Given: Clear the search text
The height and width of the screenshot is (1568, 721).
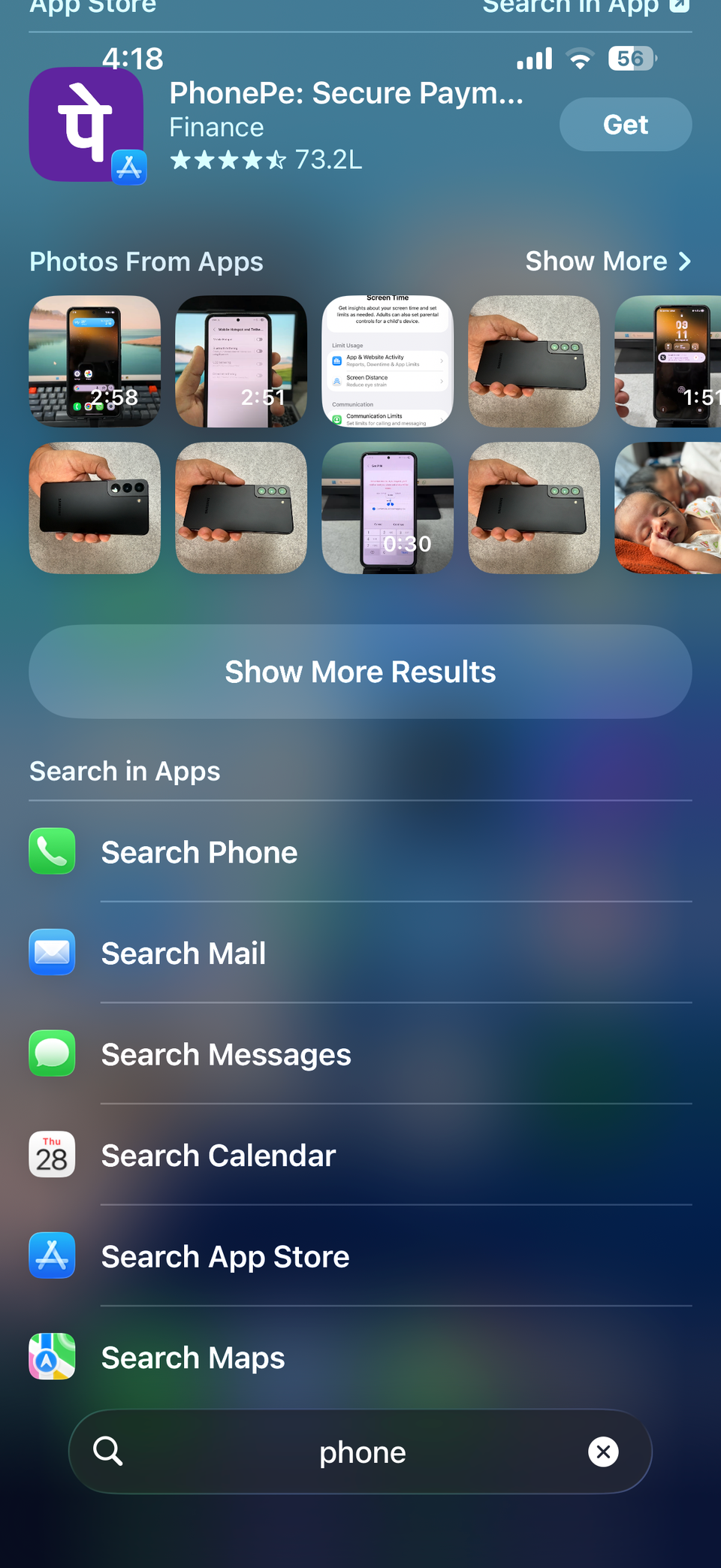Looking at the screenshot, I should pos(603,1452).
